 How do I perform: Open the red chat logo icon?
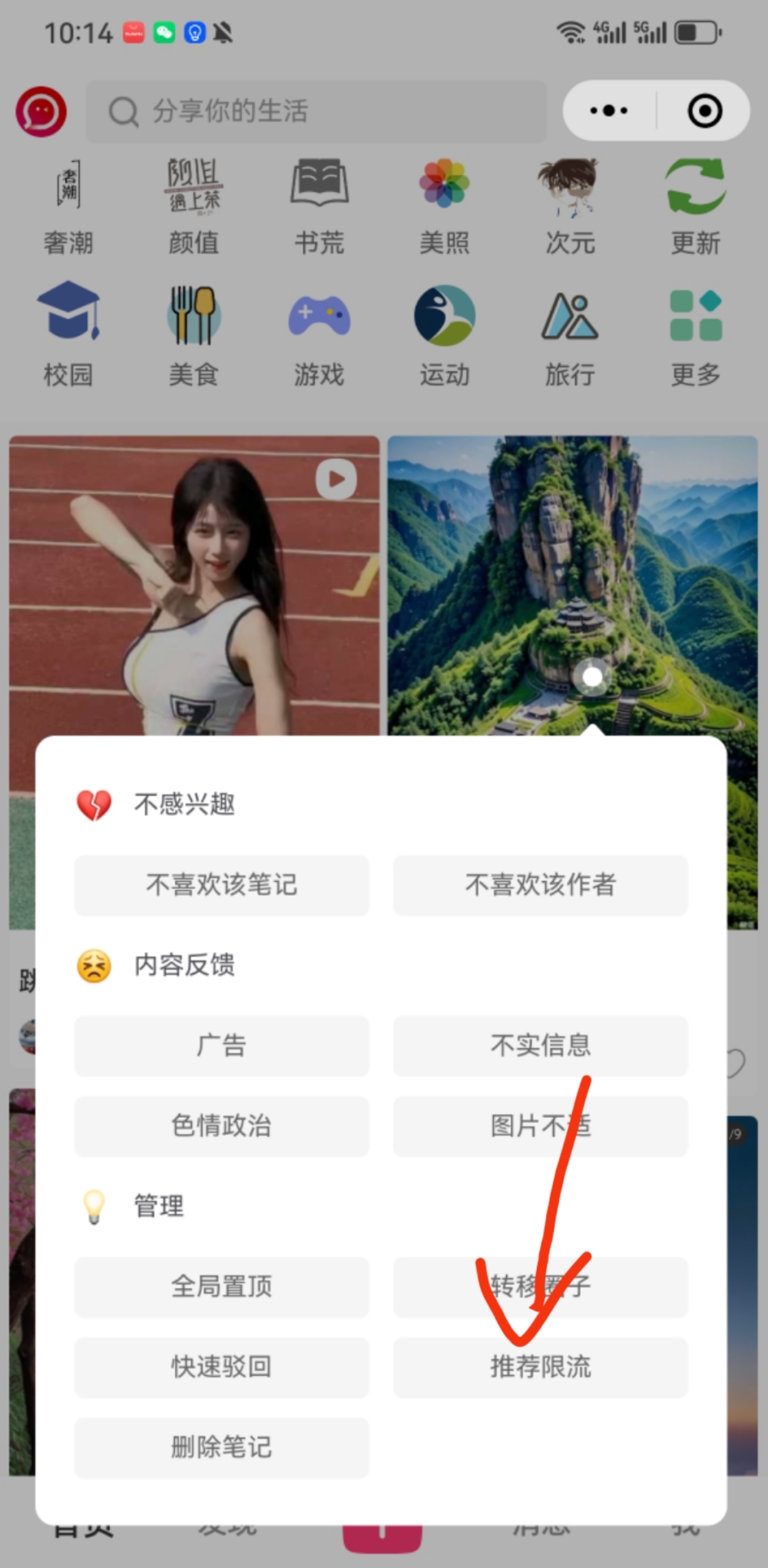pos(41,112)
